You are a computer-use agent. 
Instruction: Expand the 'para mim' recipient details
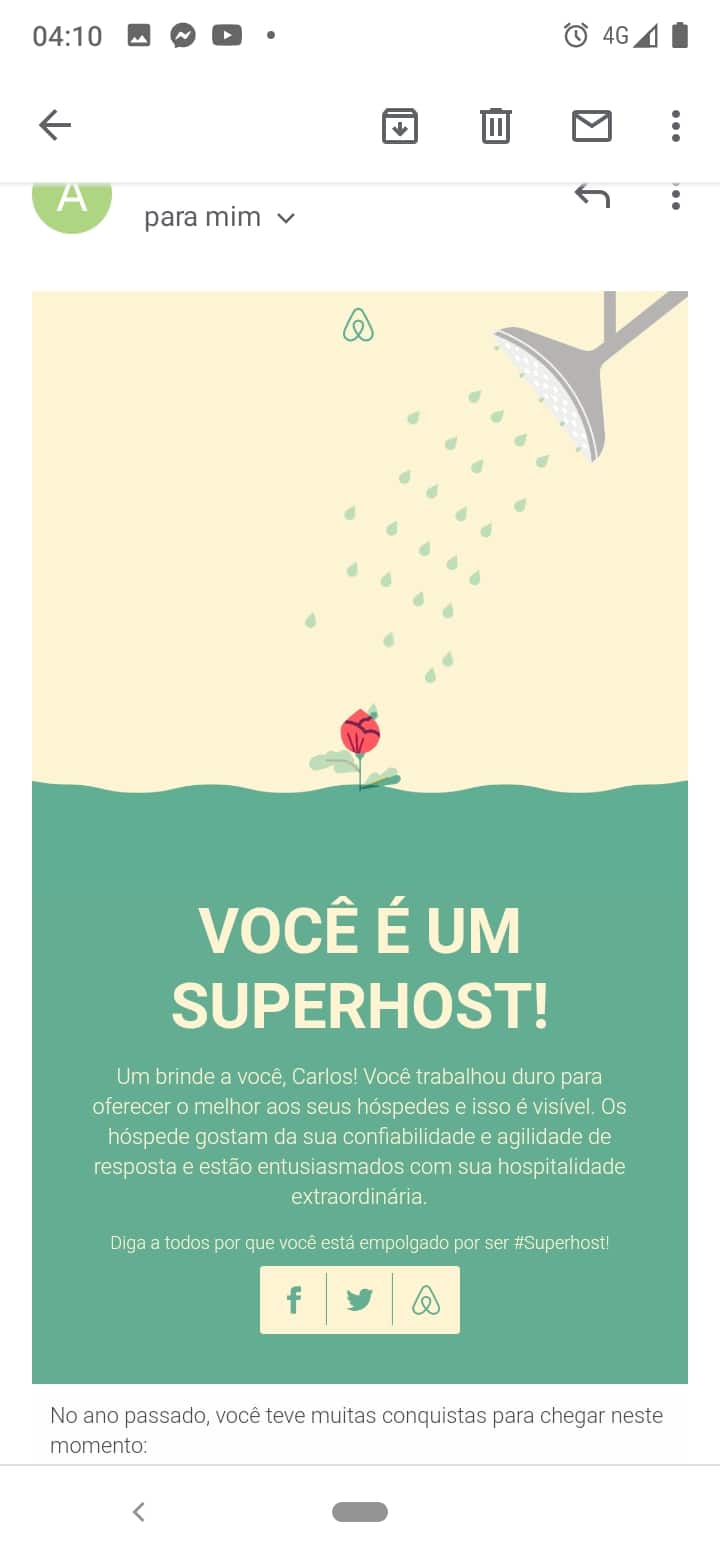tap(285, 218)
